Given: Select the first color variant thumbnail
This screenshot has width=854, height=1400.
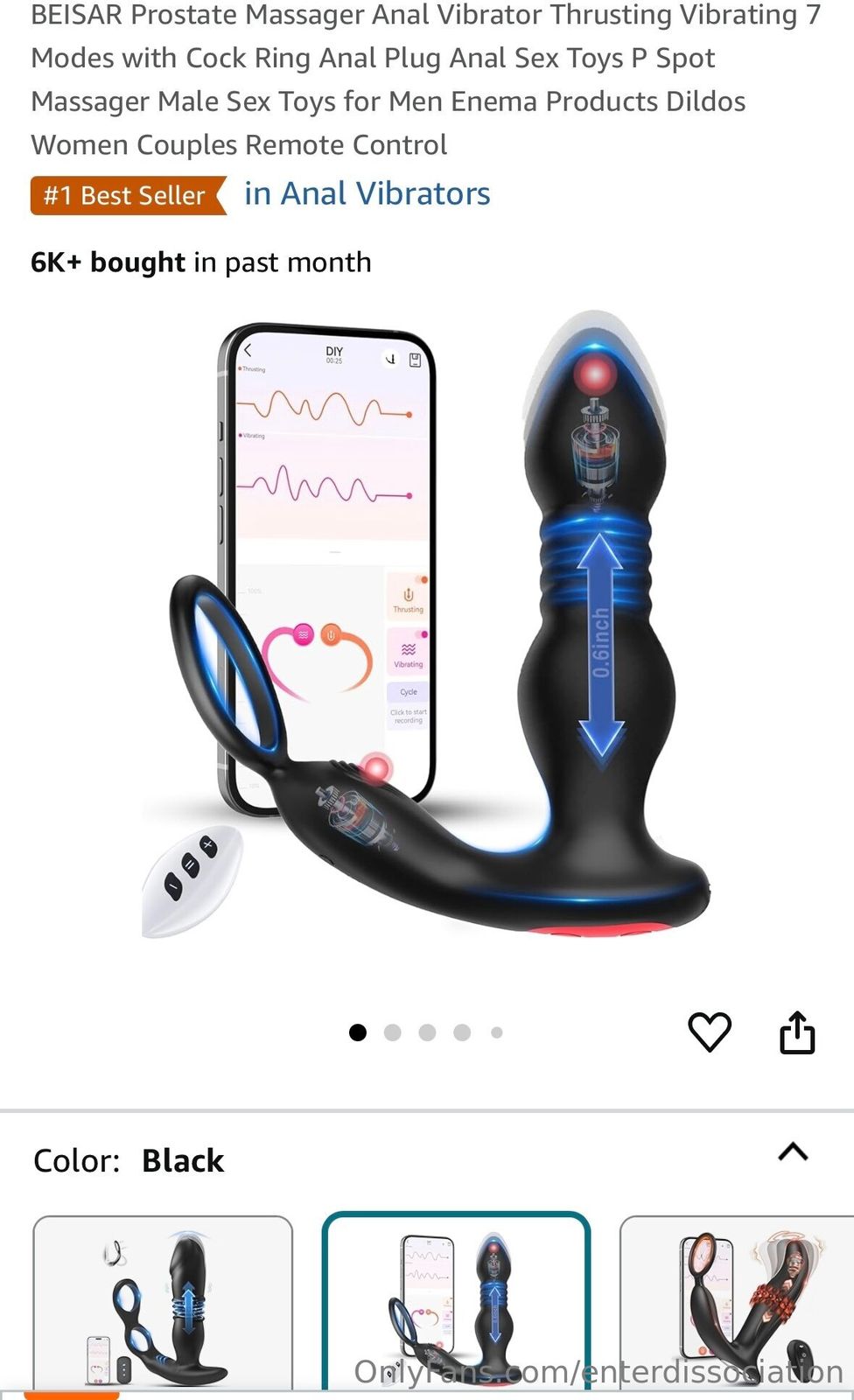Looking at the screenshot, I should pyautogui.click(x=163, y=1304).
